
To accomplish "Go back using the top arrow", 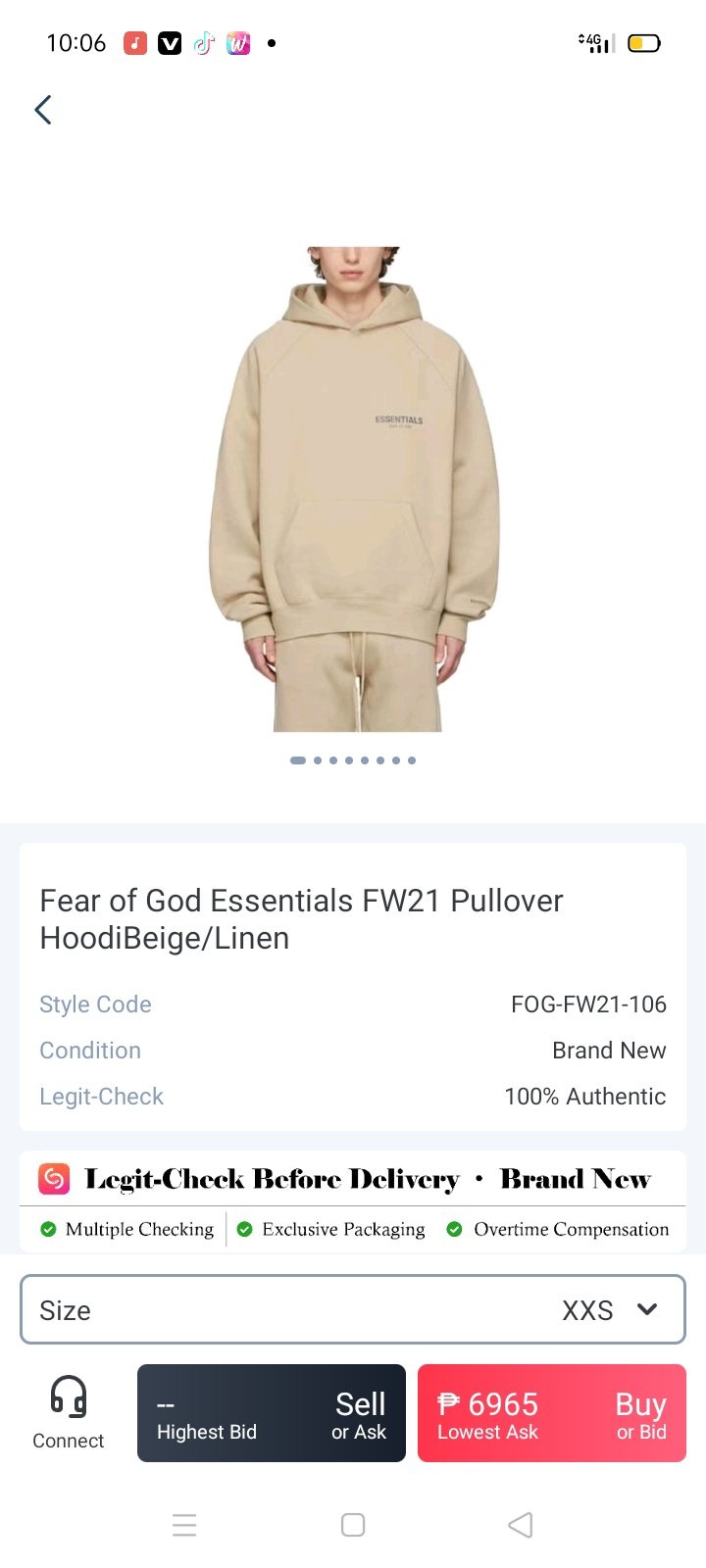I will click(x=43, y=110).
